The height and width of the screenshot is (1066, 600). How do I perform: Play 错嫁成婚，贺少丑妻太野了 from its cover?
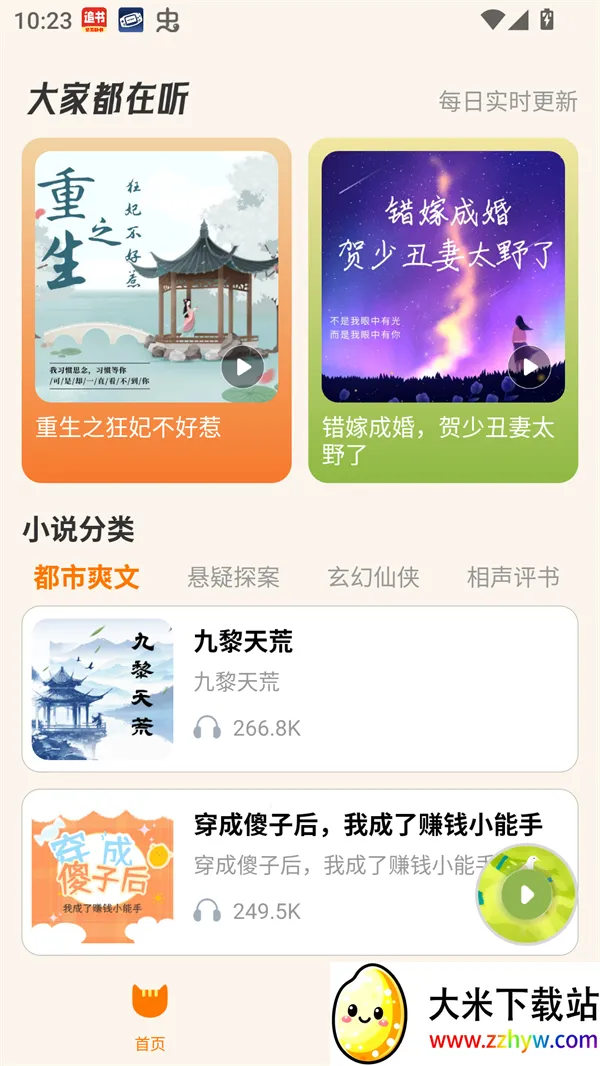coord(529,367)
